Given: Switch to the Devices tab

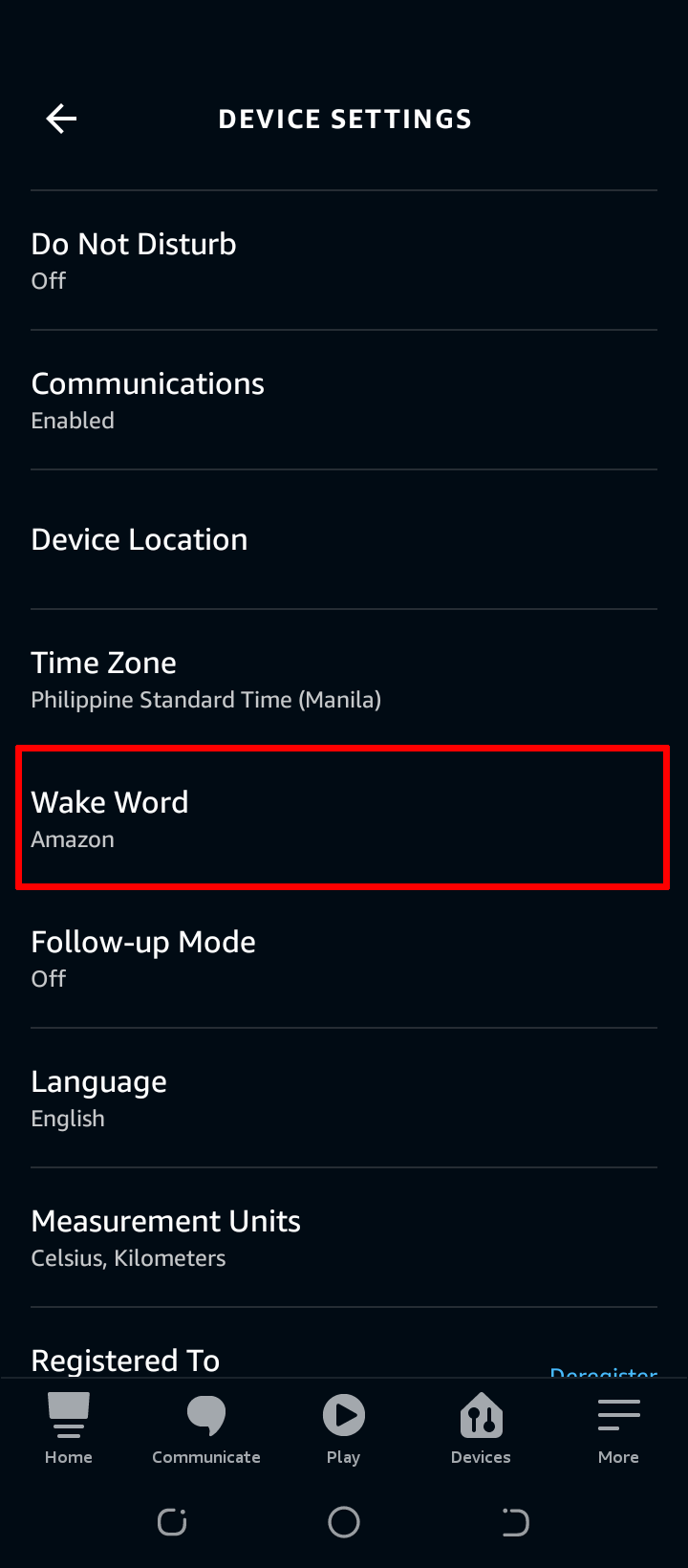Looking at the screenshot, I should [481, 1428].
